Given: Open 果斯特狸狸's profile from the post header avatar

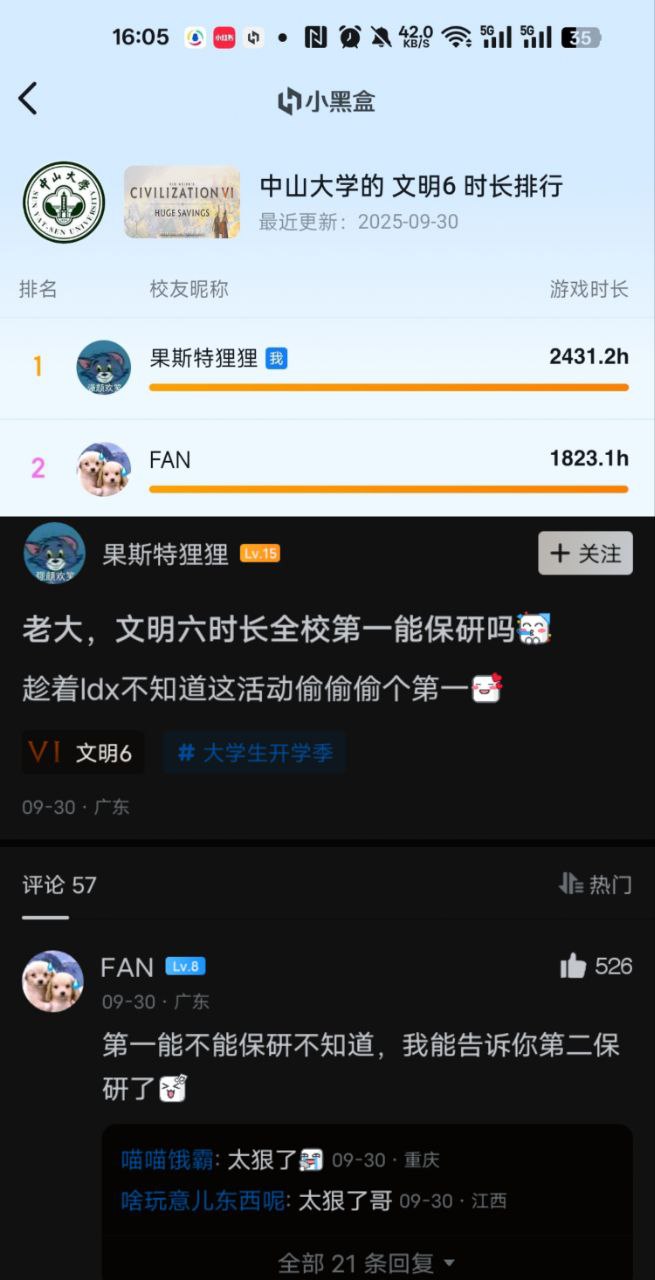Looking at the screenshot, I should [x=54, y=553].
